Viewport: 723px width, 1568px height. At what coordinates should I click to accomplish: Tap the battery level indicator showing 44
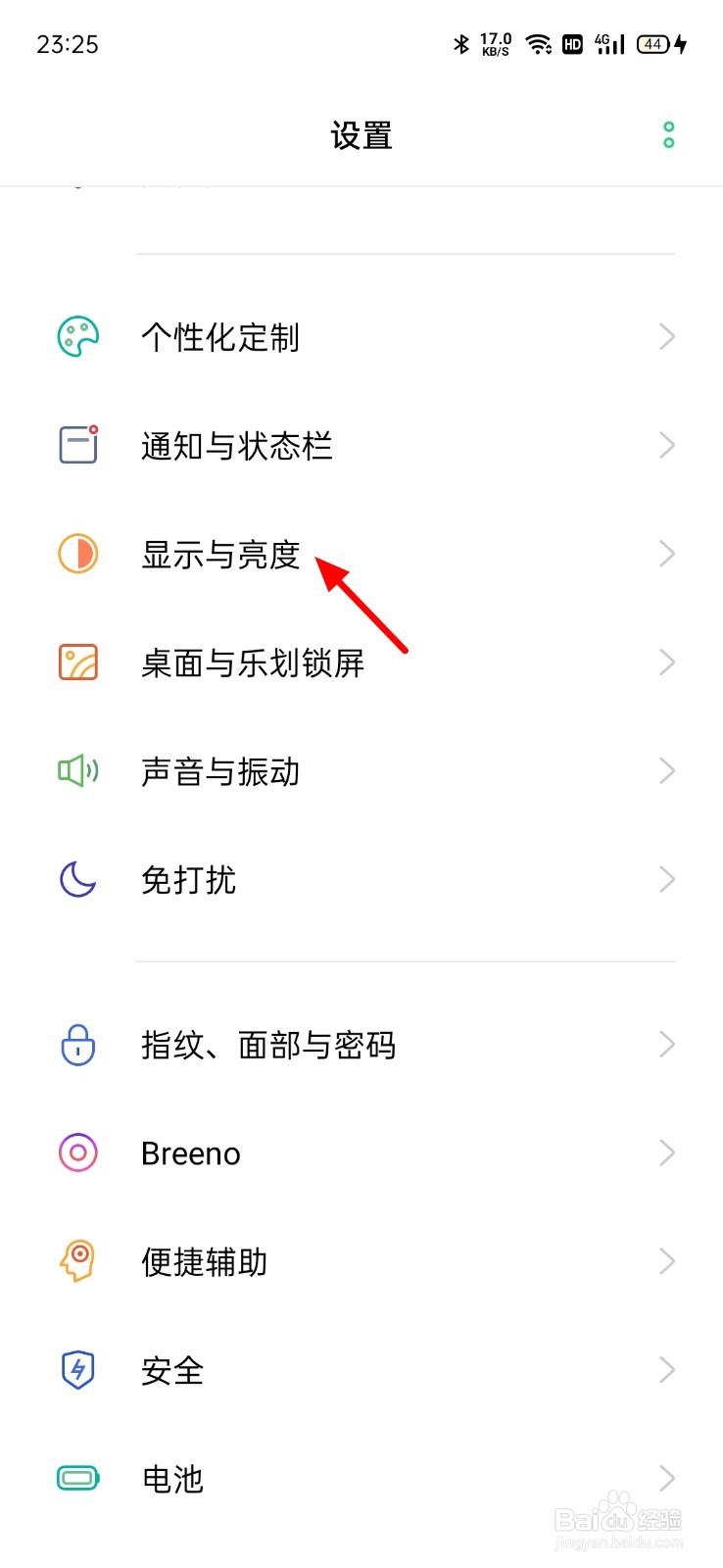click(651, 44)
